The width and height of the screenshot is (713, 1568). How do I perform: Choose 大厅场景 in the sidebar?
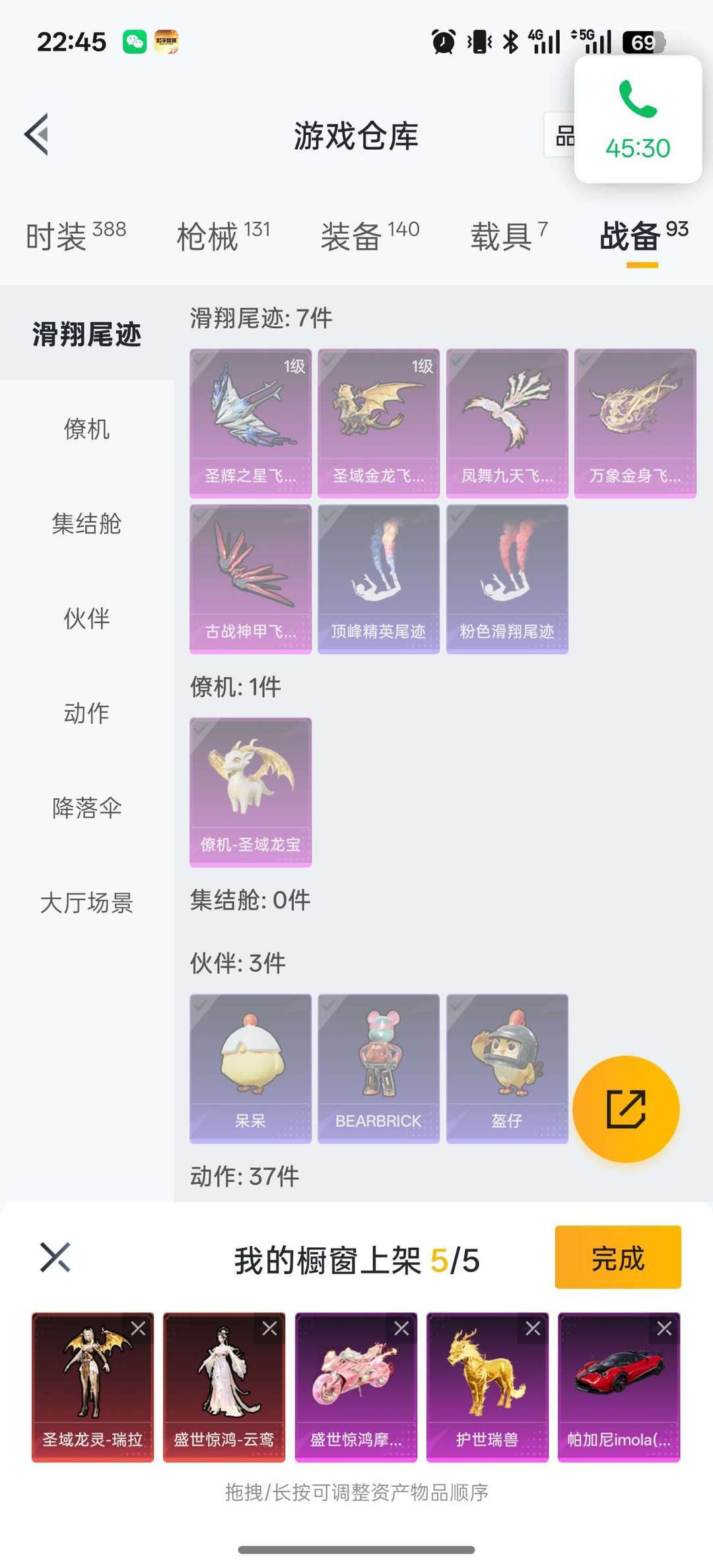[x=86, y=903]
